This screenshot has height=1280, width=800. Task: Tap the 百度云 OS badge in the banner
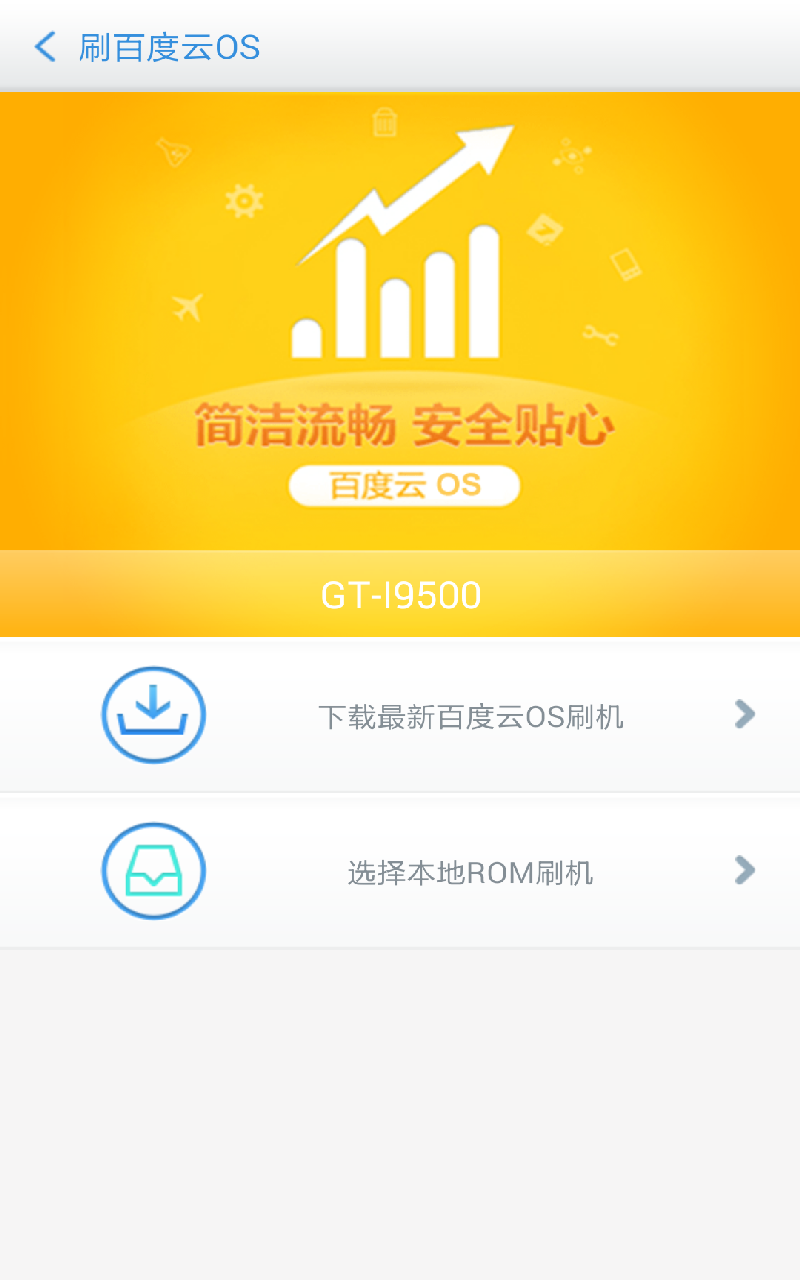[403, 485]
